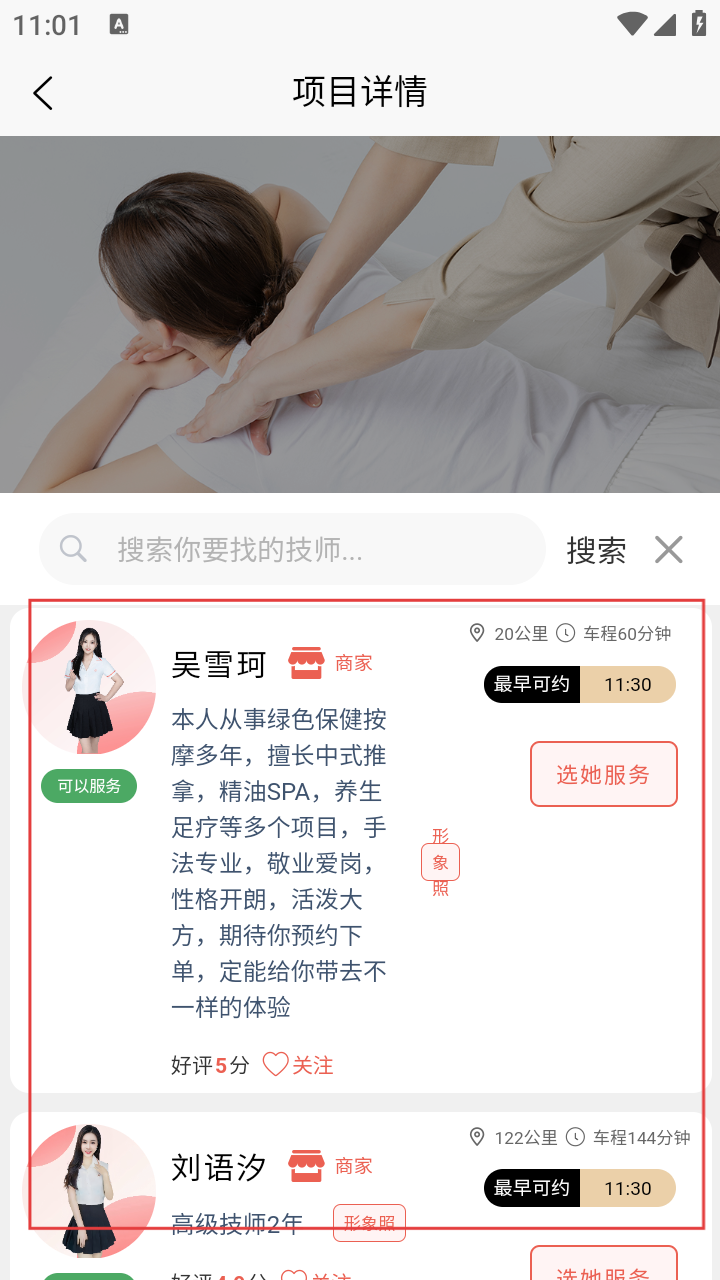
Task: Follow 吴雪珂 with the 关注 heart
Action: click(x=298, y=1065)
